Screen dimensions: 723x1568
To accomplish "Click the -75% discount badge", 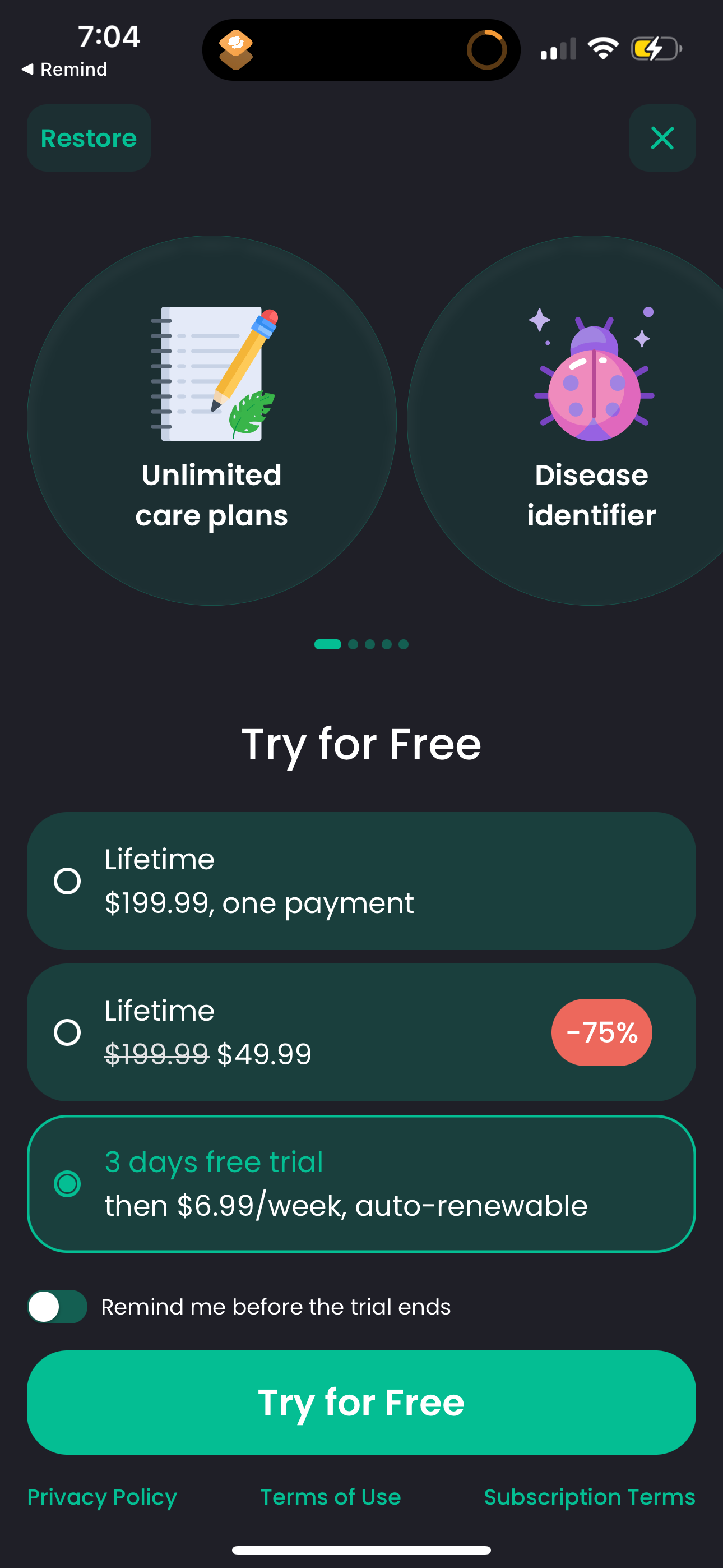I will (x=601, y=1032).
